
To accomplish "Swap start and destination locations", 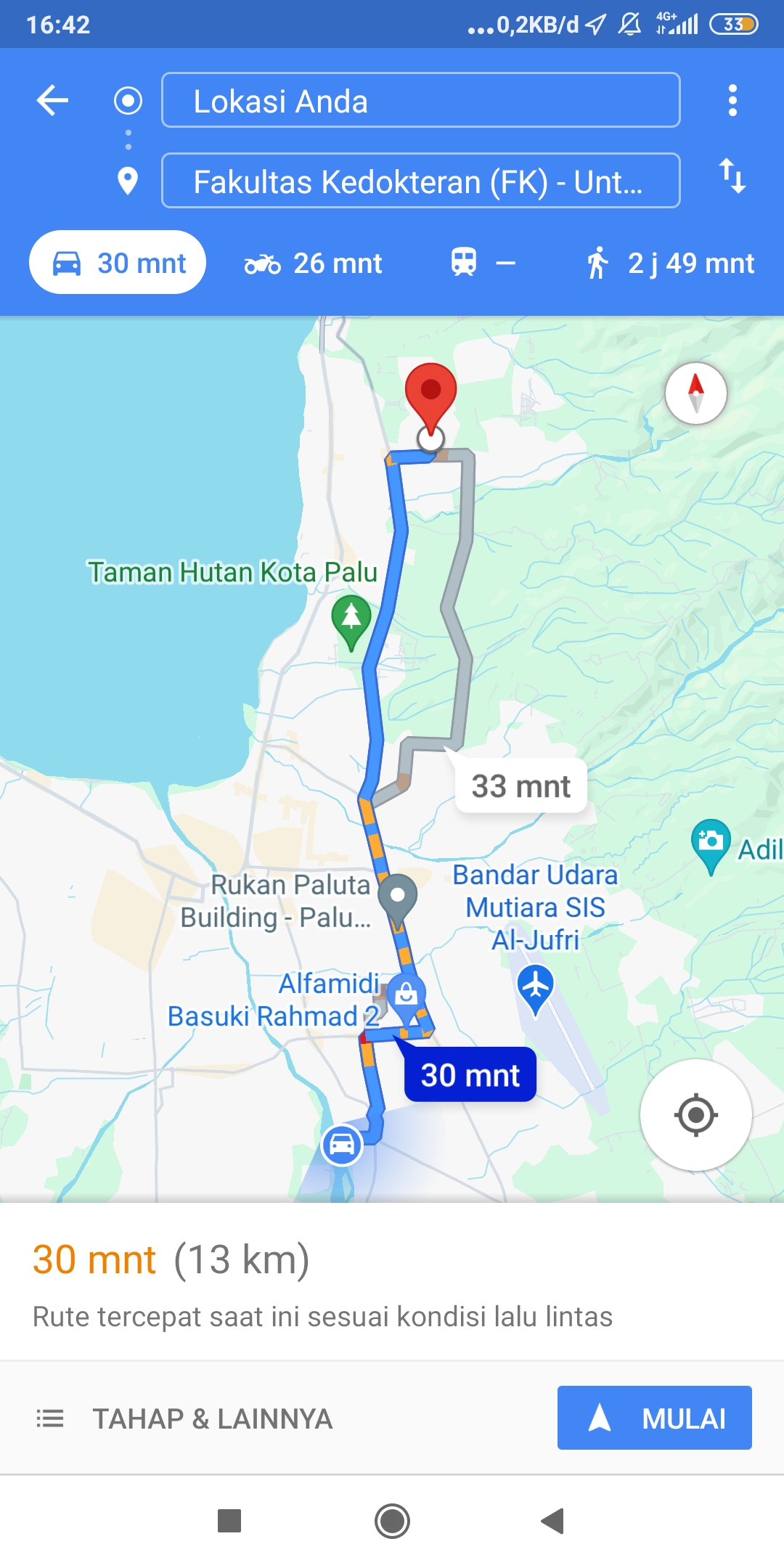I will pyautogui.click(x=732, y=176).
